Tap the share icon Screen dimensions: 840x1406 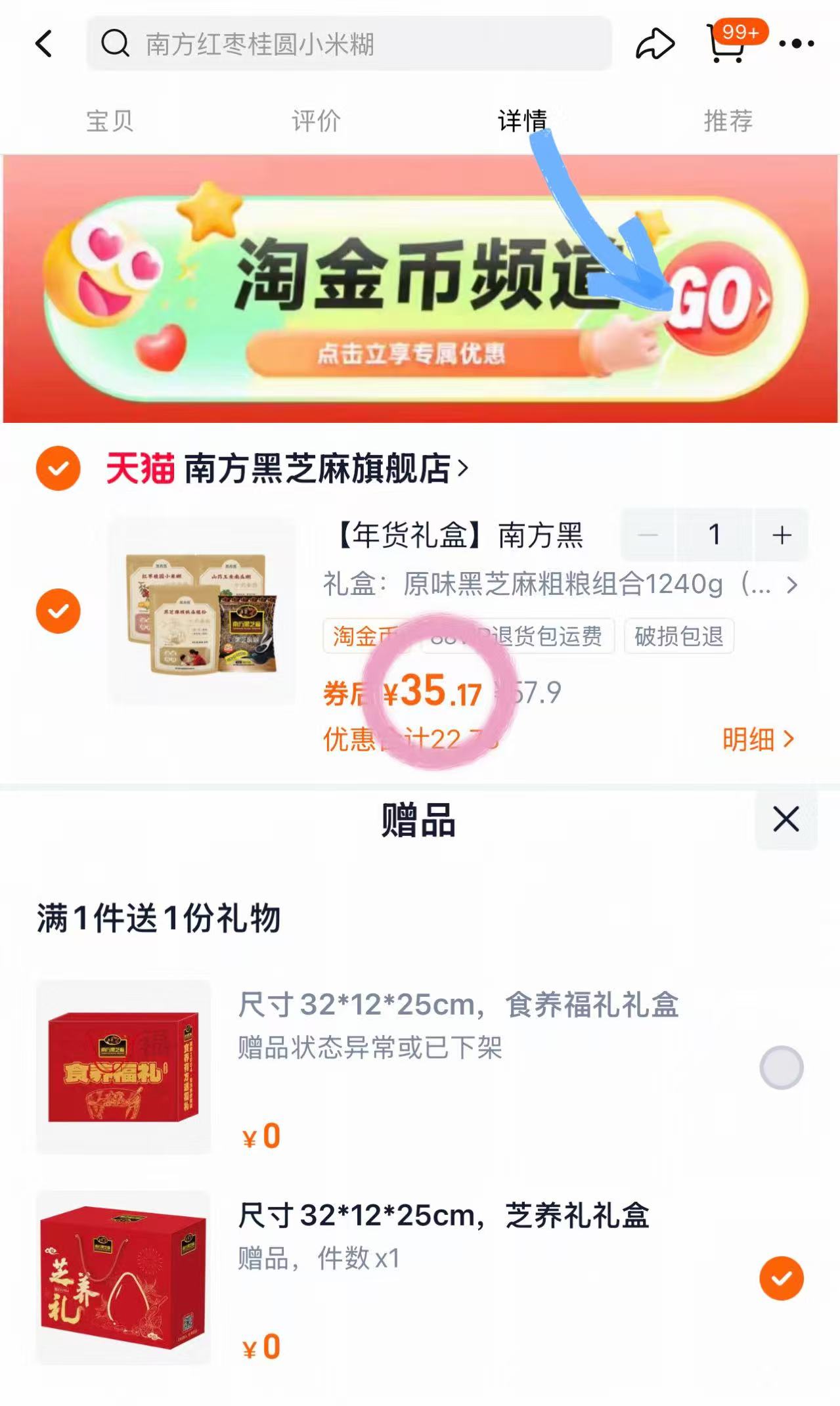(x=655, y=43)
